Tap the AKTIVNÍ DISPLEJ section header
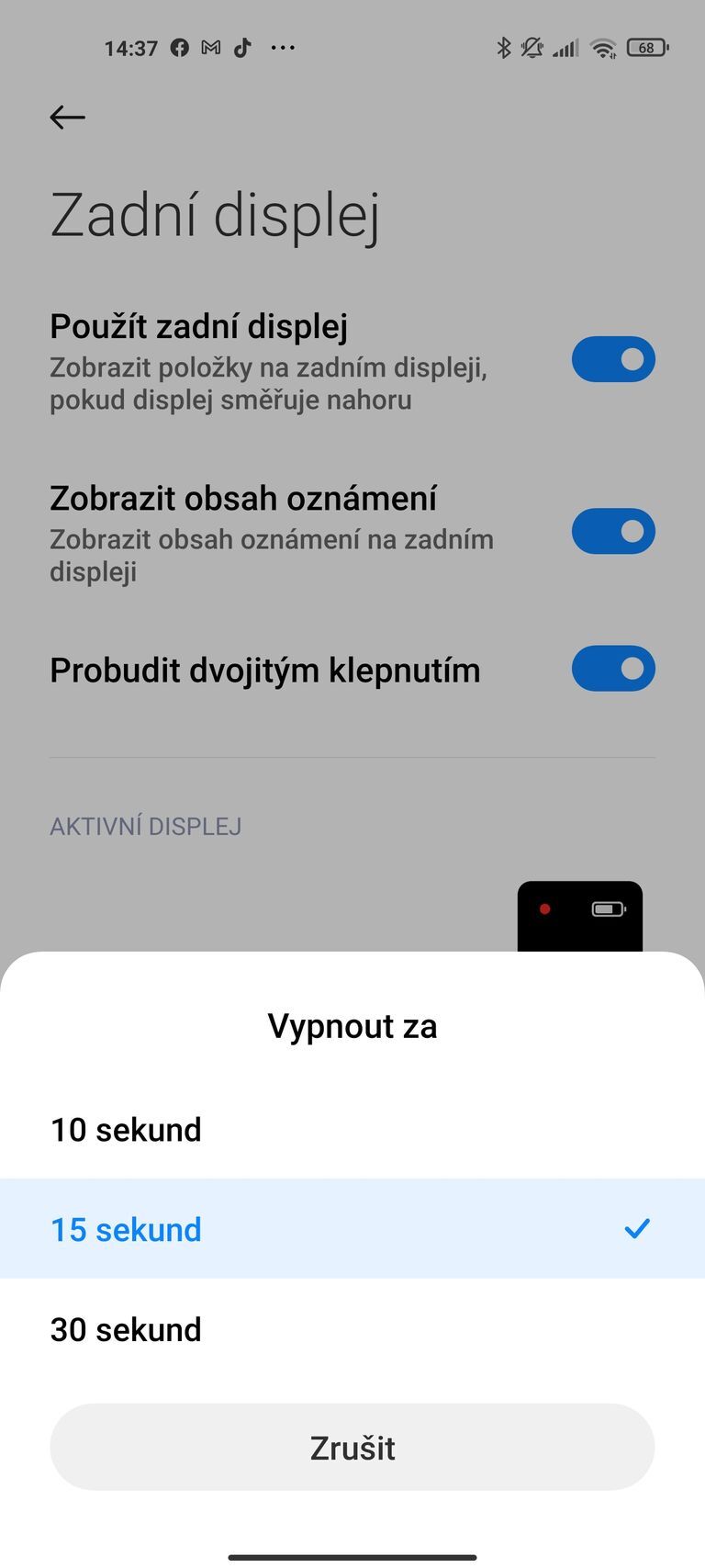This screenshot has height=1568, width=705. pyautogui.click(x=145, y=826)
